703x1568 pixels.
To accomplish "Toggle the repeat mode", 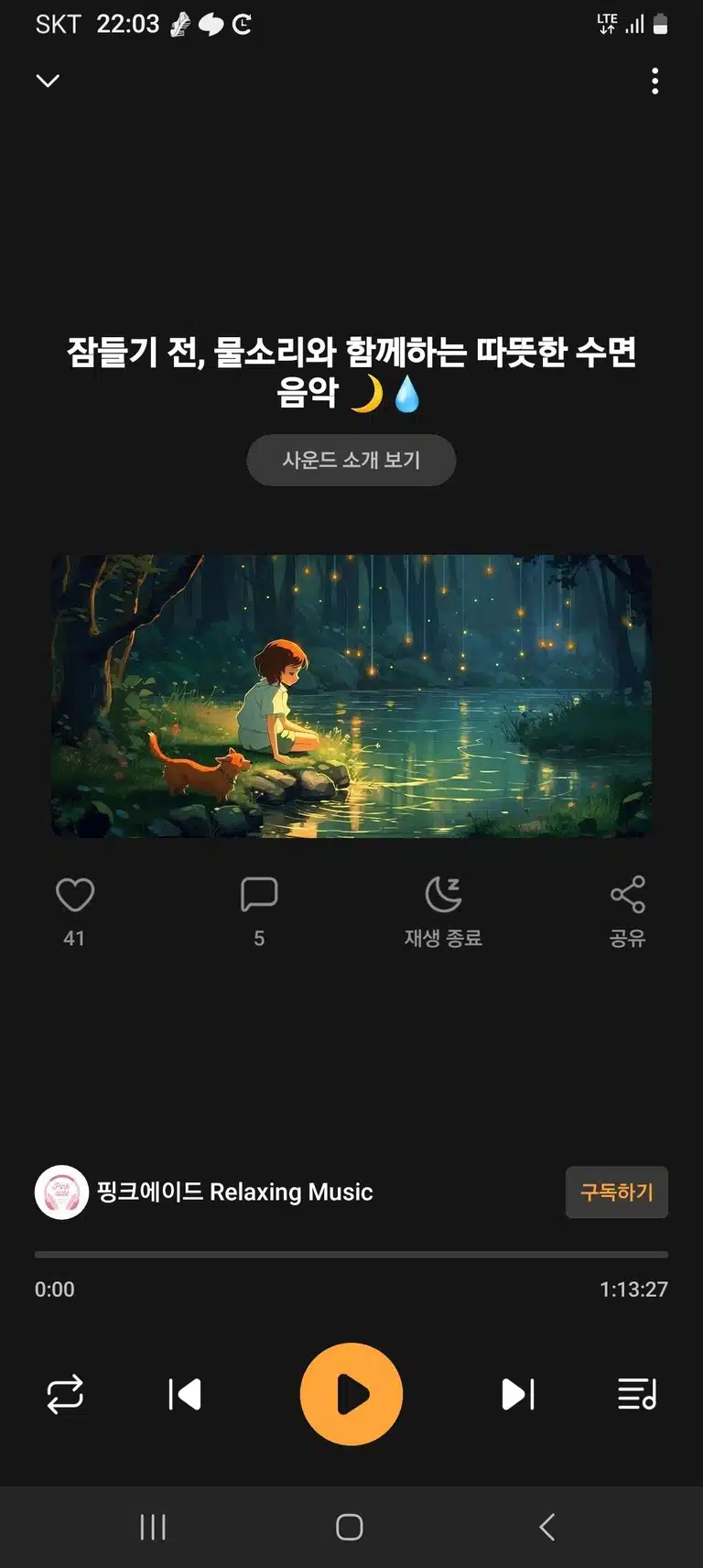I will 65,1394.
